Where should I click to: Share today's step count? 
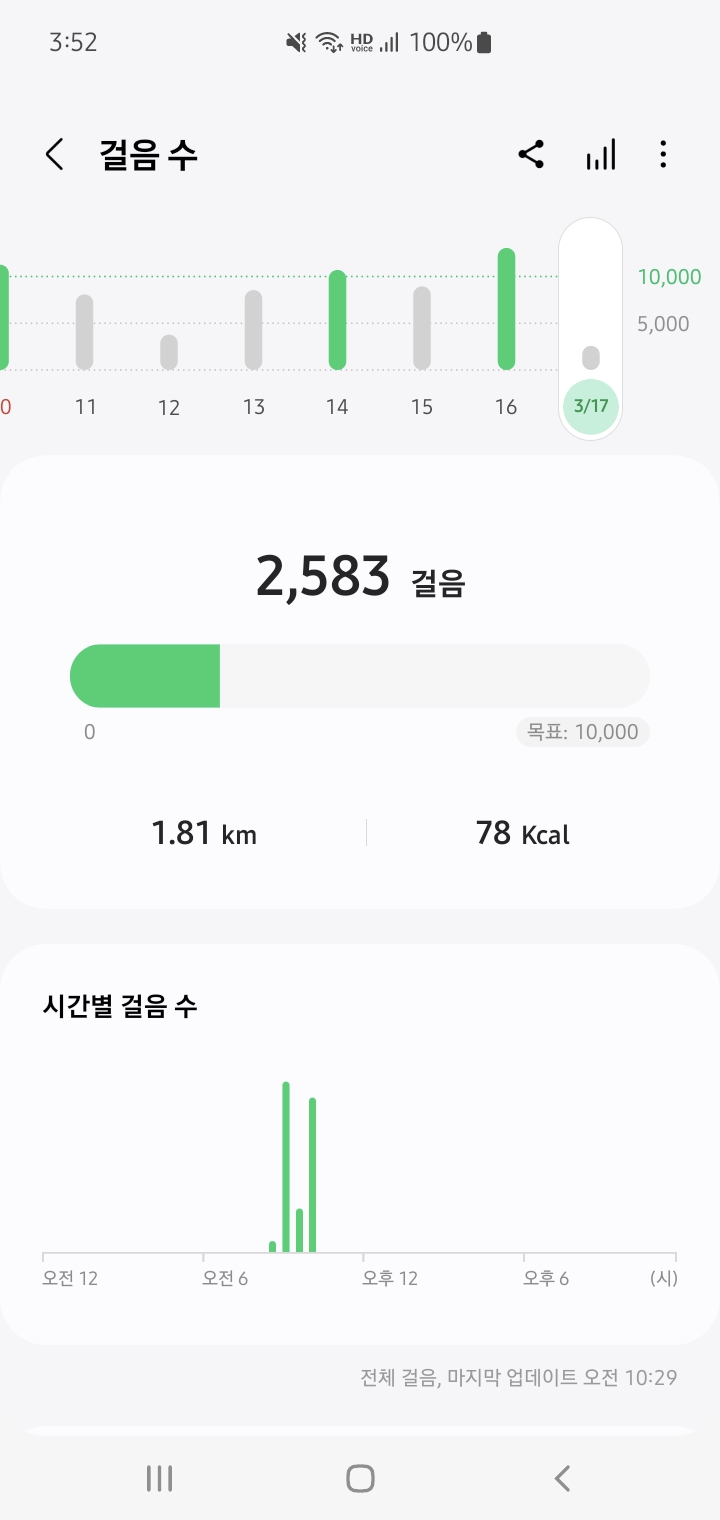pyautogui.click(x=531, y=155)
